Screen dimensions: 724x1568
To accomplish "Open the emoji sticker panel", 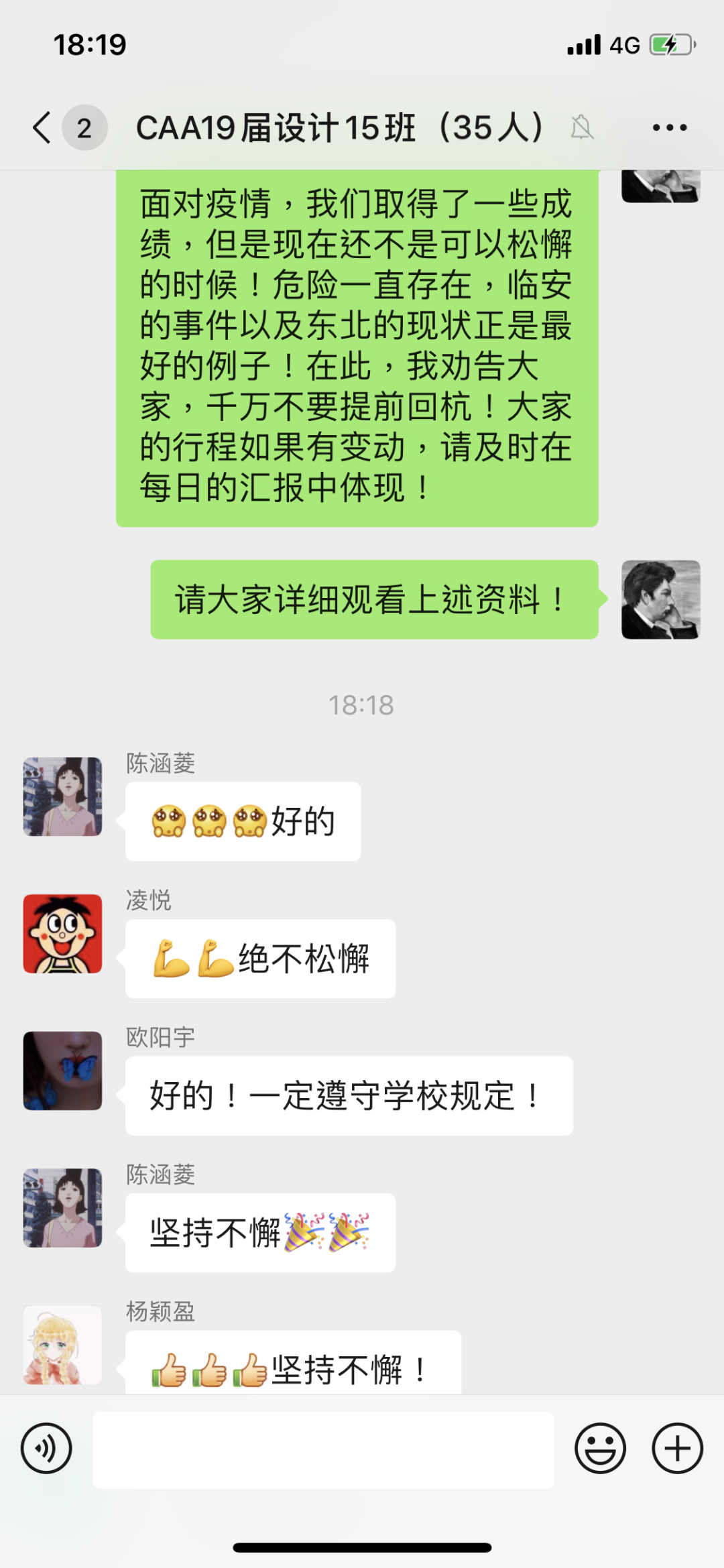I will pos(600,1448).
